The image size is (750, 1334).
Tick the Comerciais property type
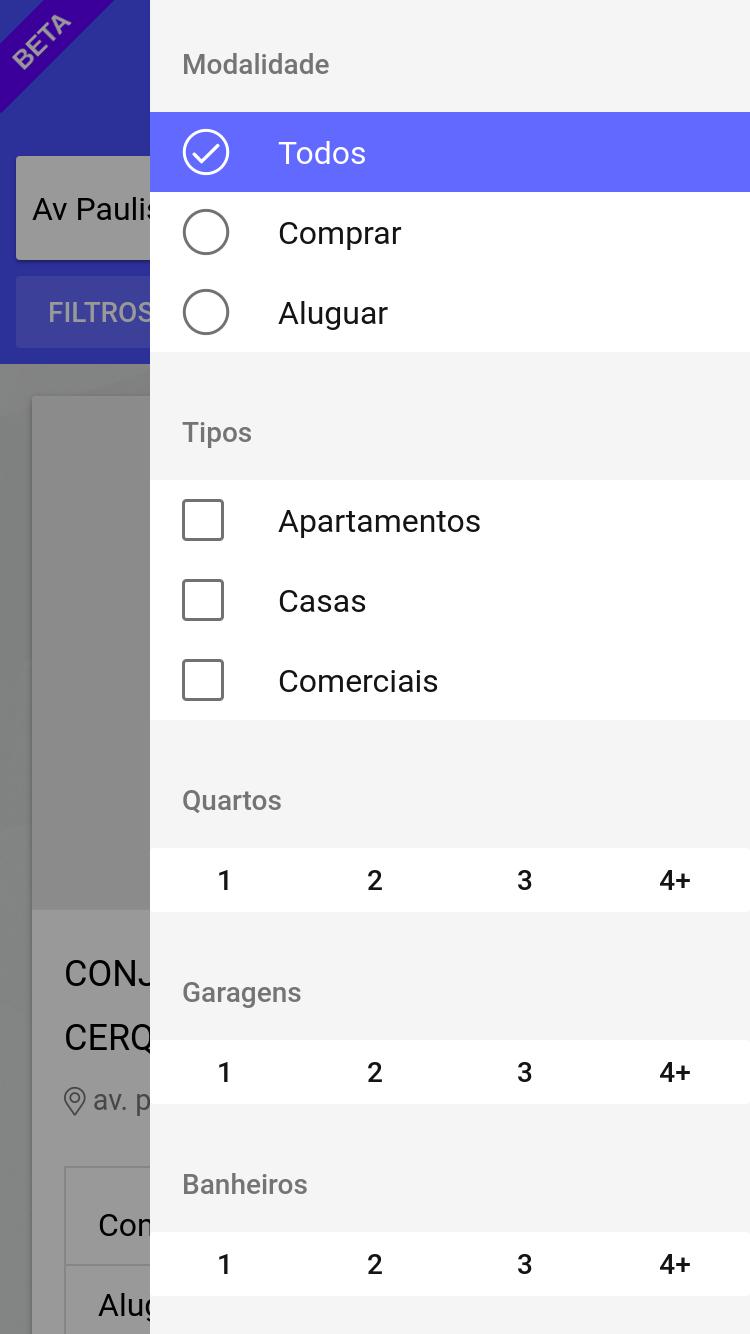pyautogui.click(x=203, y=681)
